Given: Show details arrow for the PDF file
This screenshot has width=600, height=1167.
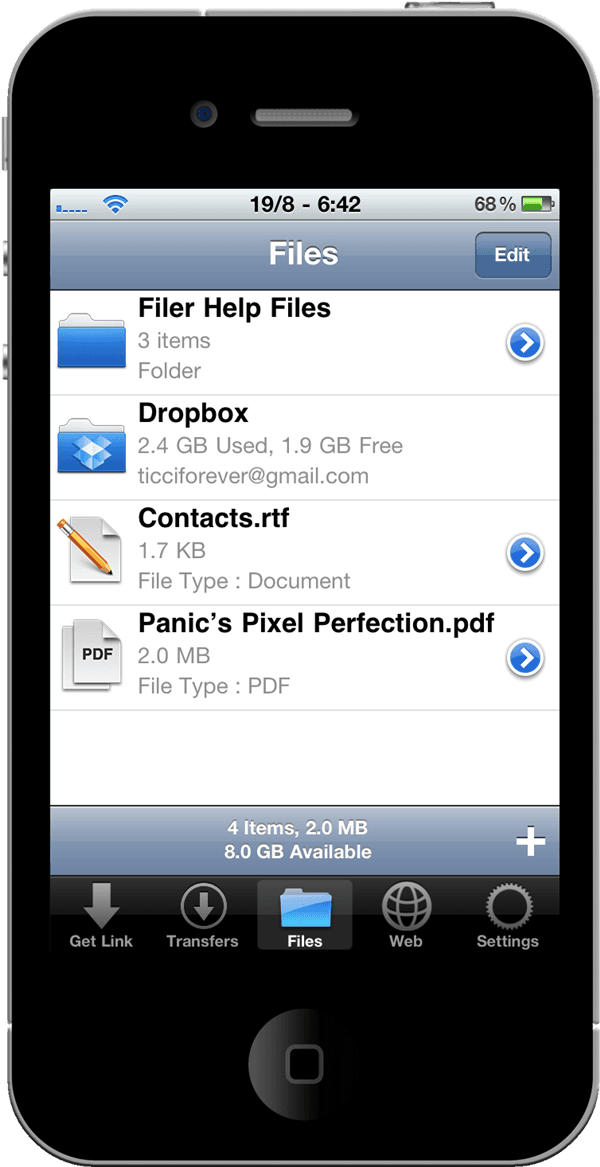Looking at the screenshot, I should (526, 658).
